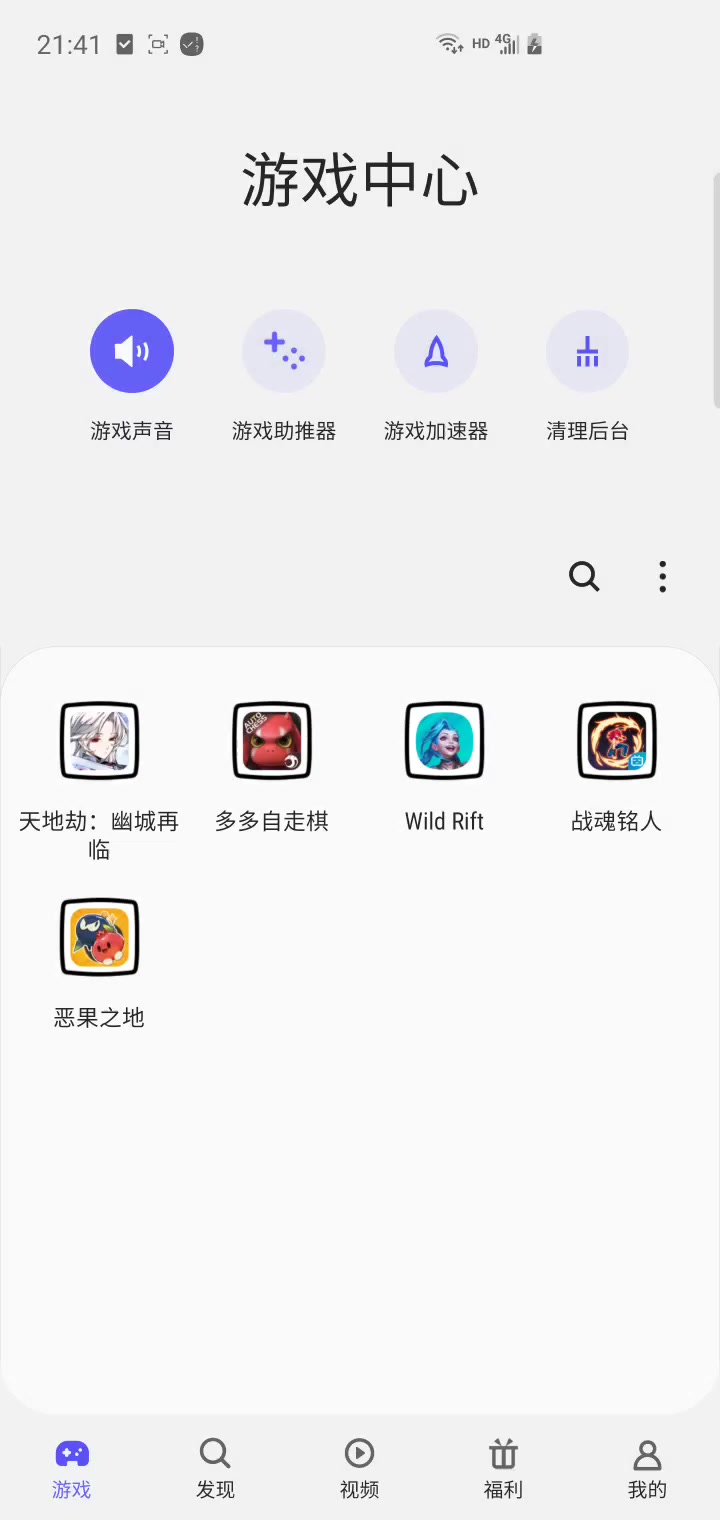This screenshot has height=1520, width=720.
Task: Switch to the 发现 discover tab
Action: (x=215, y=1470)
